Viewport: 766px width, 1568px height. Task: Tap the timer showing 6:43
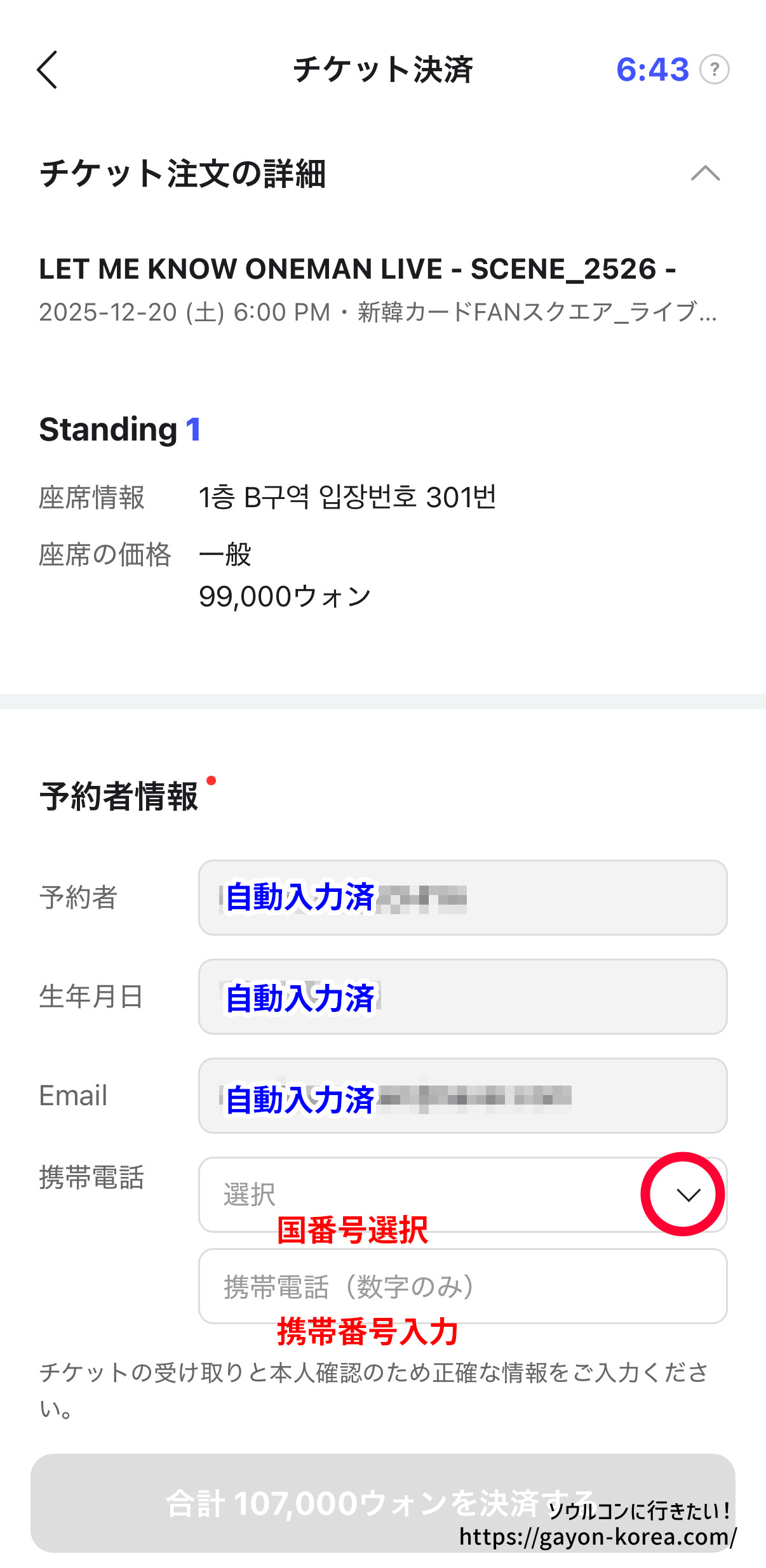click(x=654, y=69)
